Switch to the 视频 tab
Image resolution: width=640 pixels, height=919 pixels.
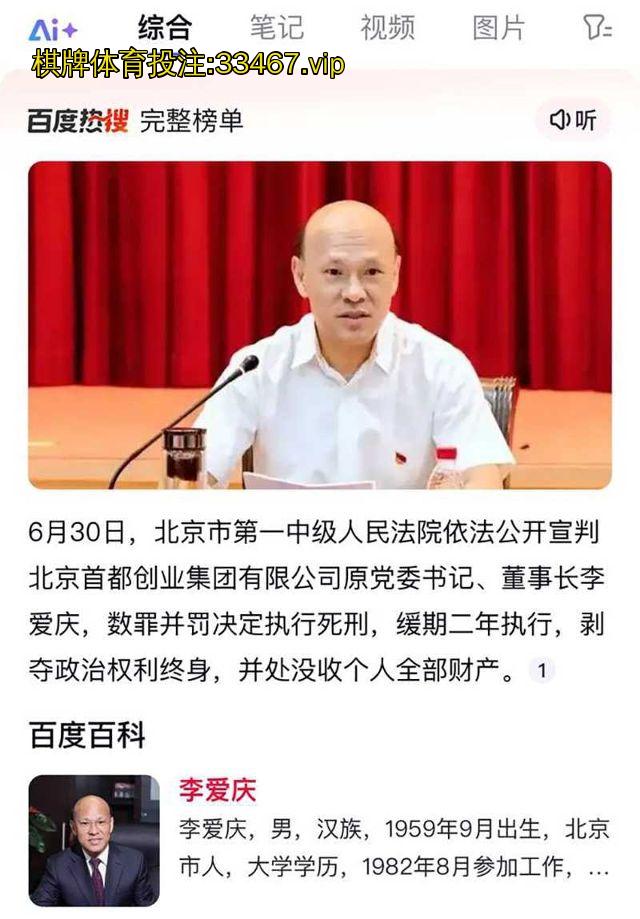[388, 28]
